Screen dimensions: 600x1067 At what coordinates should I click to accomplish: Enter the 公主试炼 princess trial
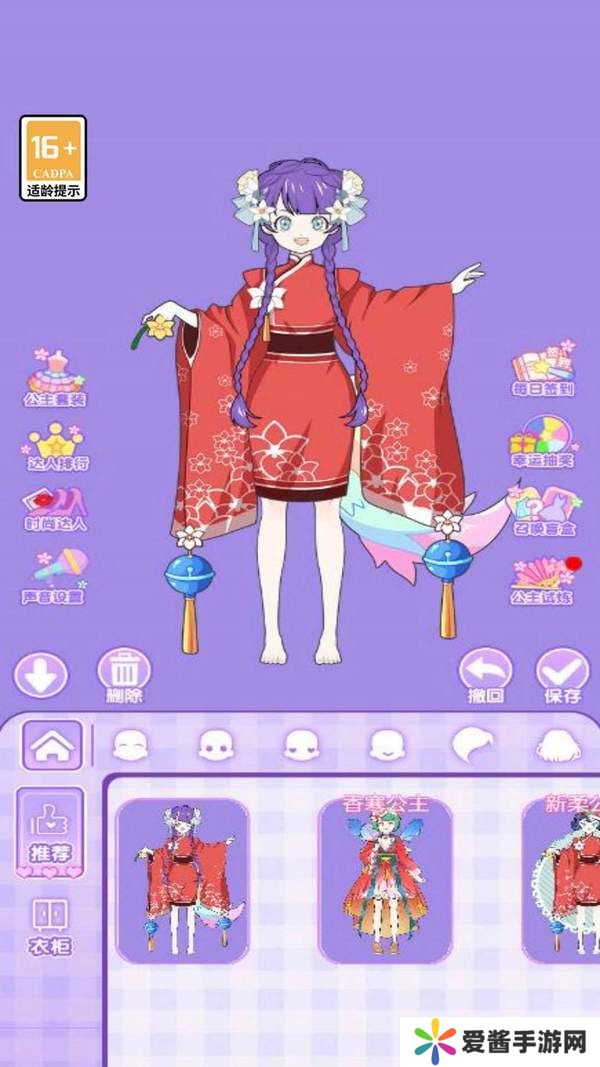tap(543, 578)
